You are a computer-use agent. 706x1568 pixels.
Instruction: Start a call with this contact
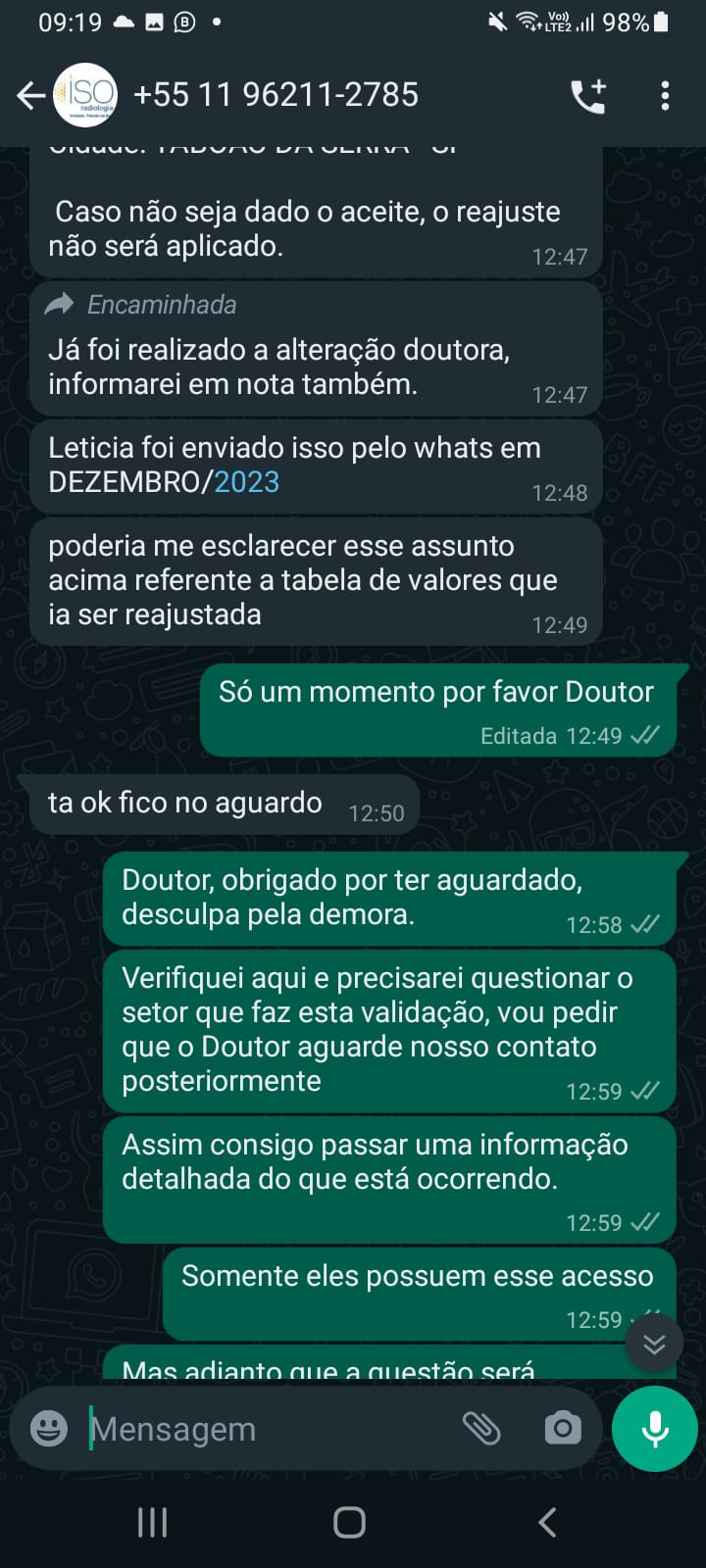(x=588, y=95)
